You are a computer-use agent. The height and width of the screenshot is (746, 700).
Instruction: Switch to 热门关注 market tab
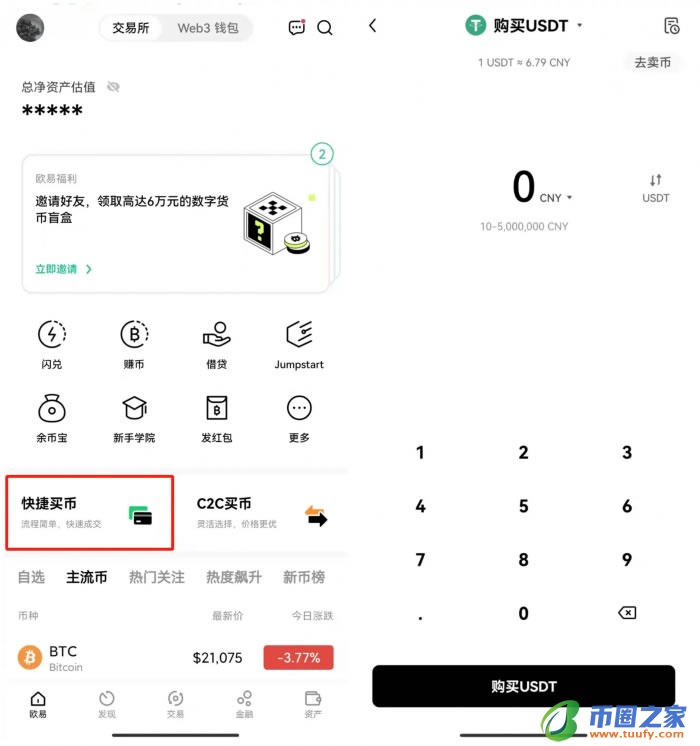(157, 577)
